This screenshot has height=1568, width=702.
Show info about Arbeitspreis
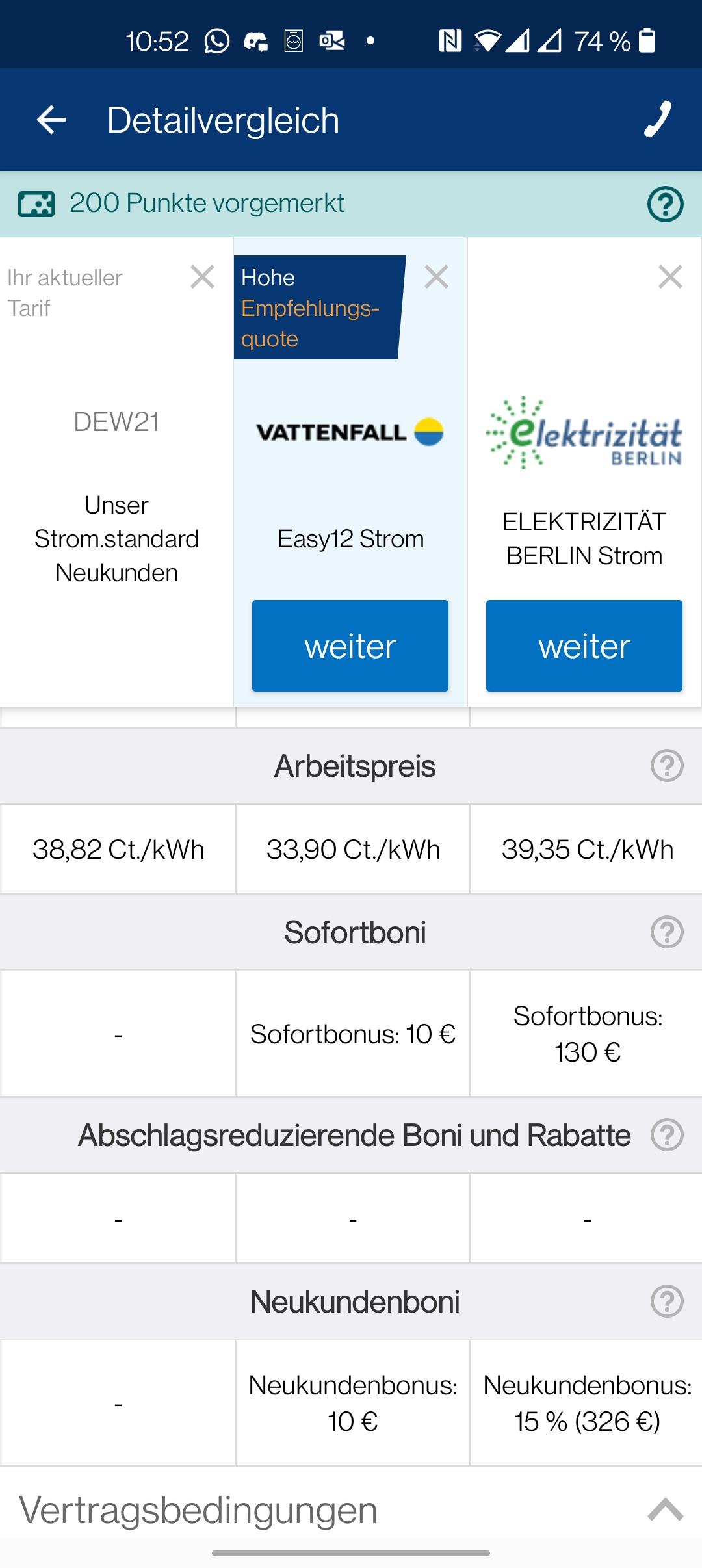[x=667, y=766]
